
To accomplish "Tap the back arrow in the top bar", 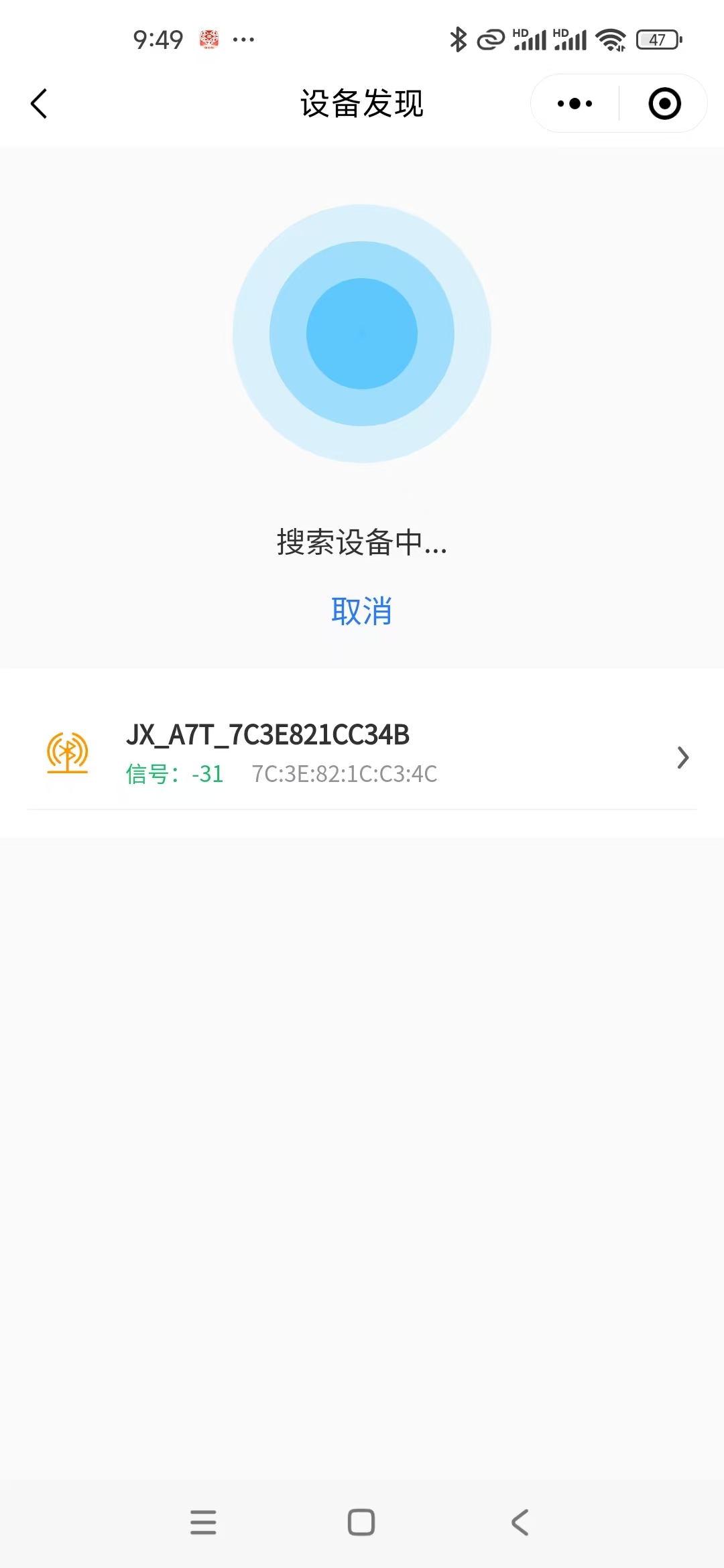I will click(38, 104).
